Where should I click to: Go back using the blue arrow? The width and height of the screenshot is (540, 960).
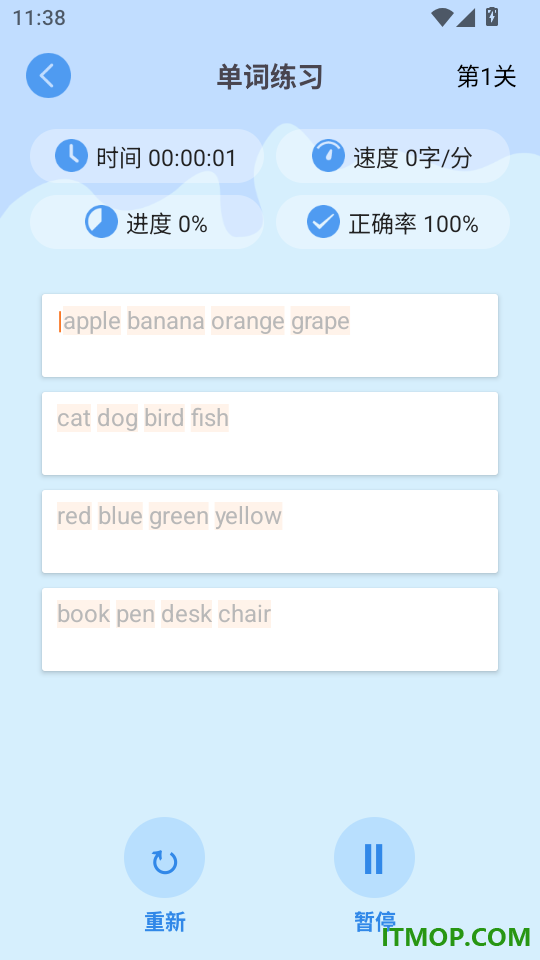coord(48,76)
